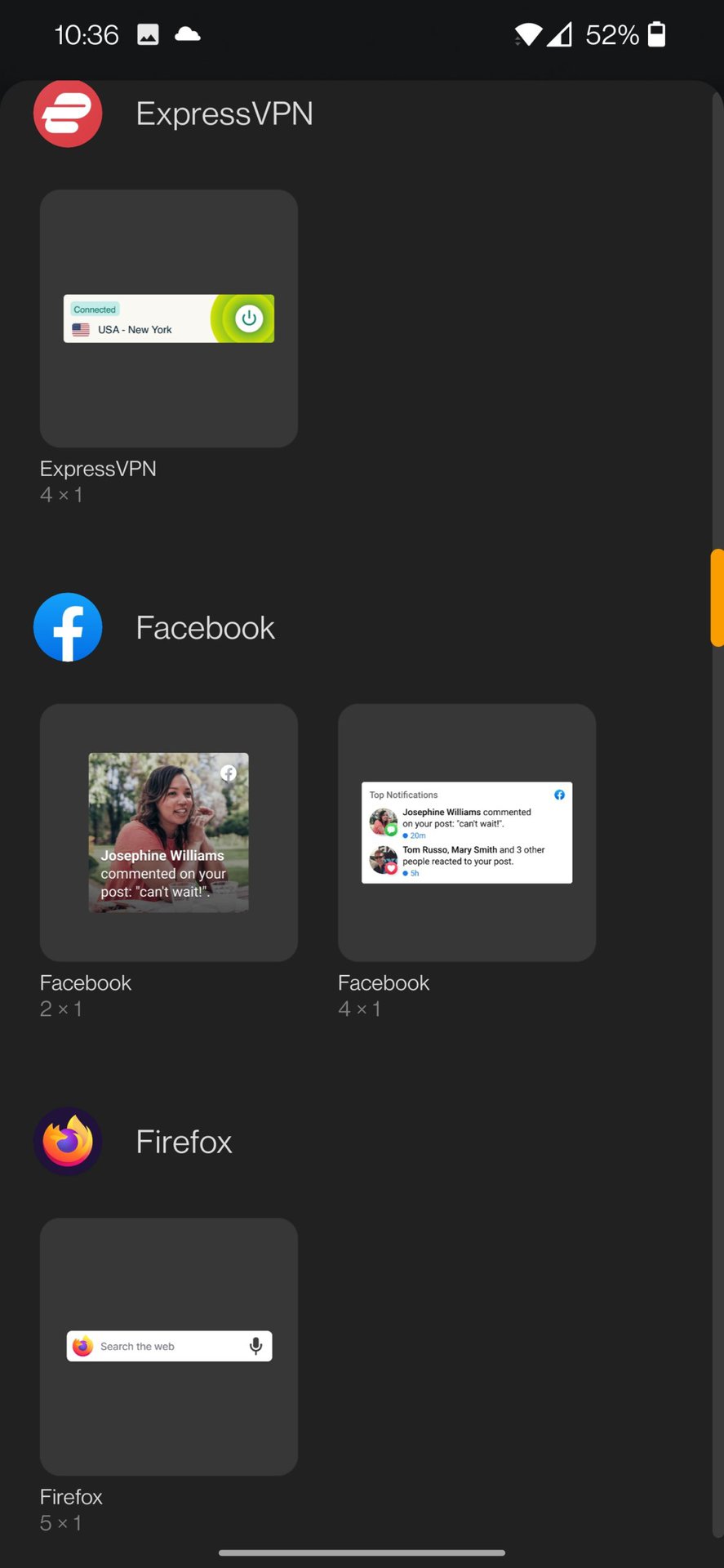Select the Facebook 2 × 1 widget
The width and height of the screenshot is (724, 1568).
point(169,832)
